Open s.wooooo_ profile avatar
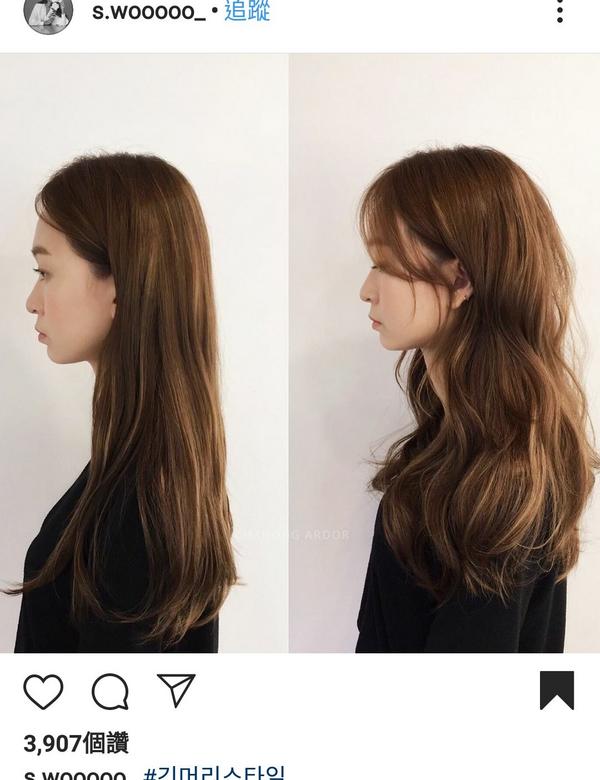The height and width of the screenshot is (780, 600). click(x=48, y=12)
